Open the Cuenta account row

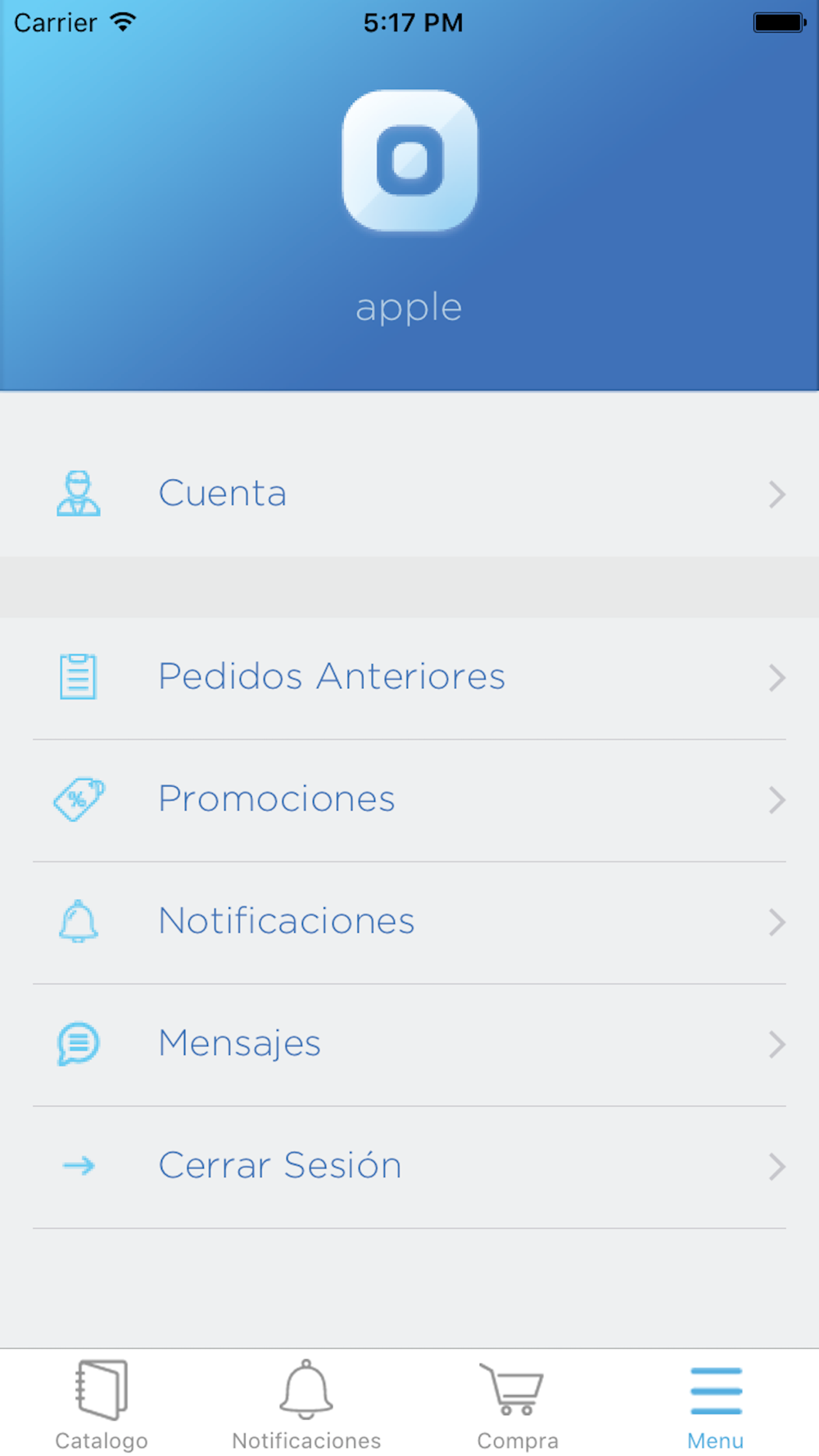(409, 494)
